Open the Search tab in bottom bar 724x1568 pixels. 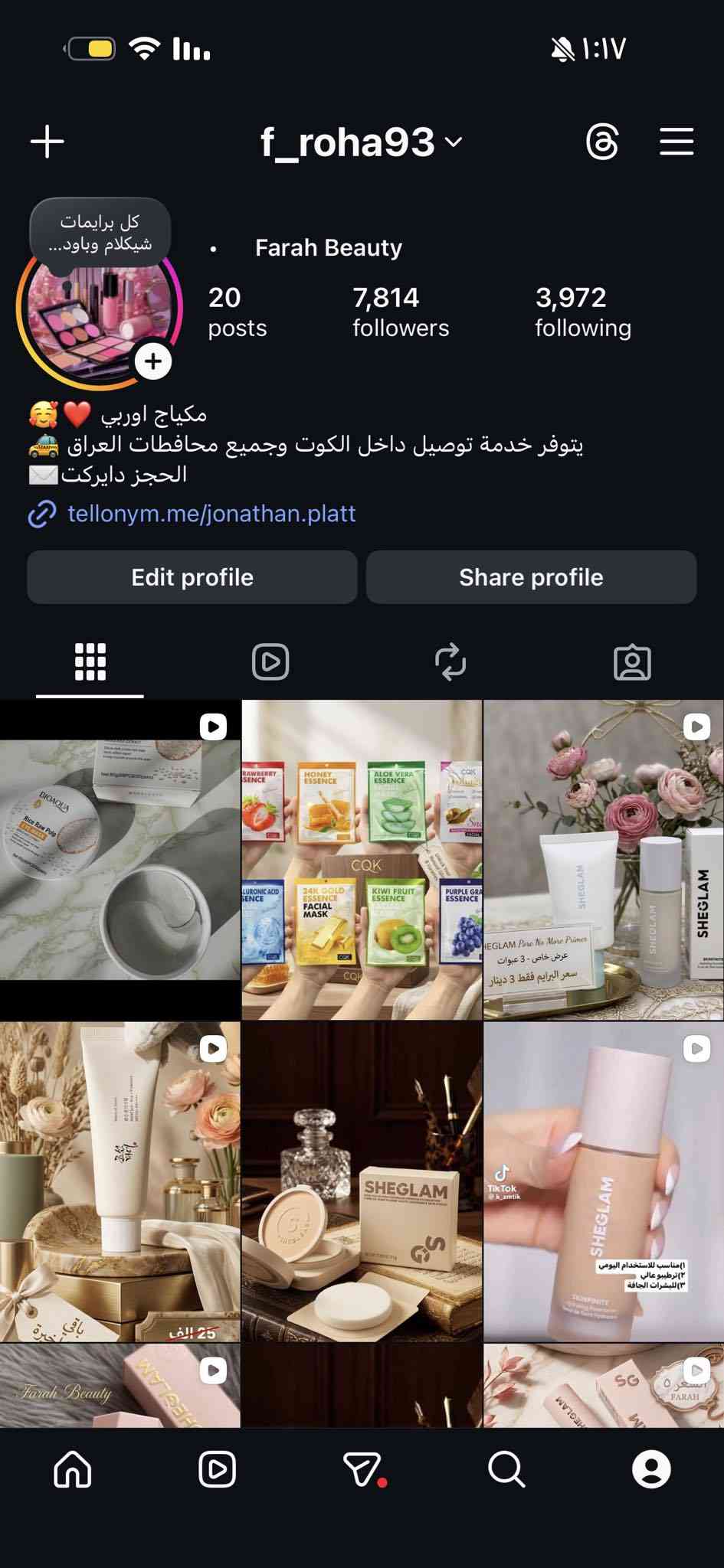pyautogui.click(x=506, y=1470)
